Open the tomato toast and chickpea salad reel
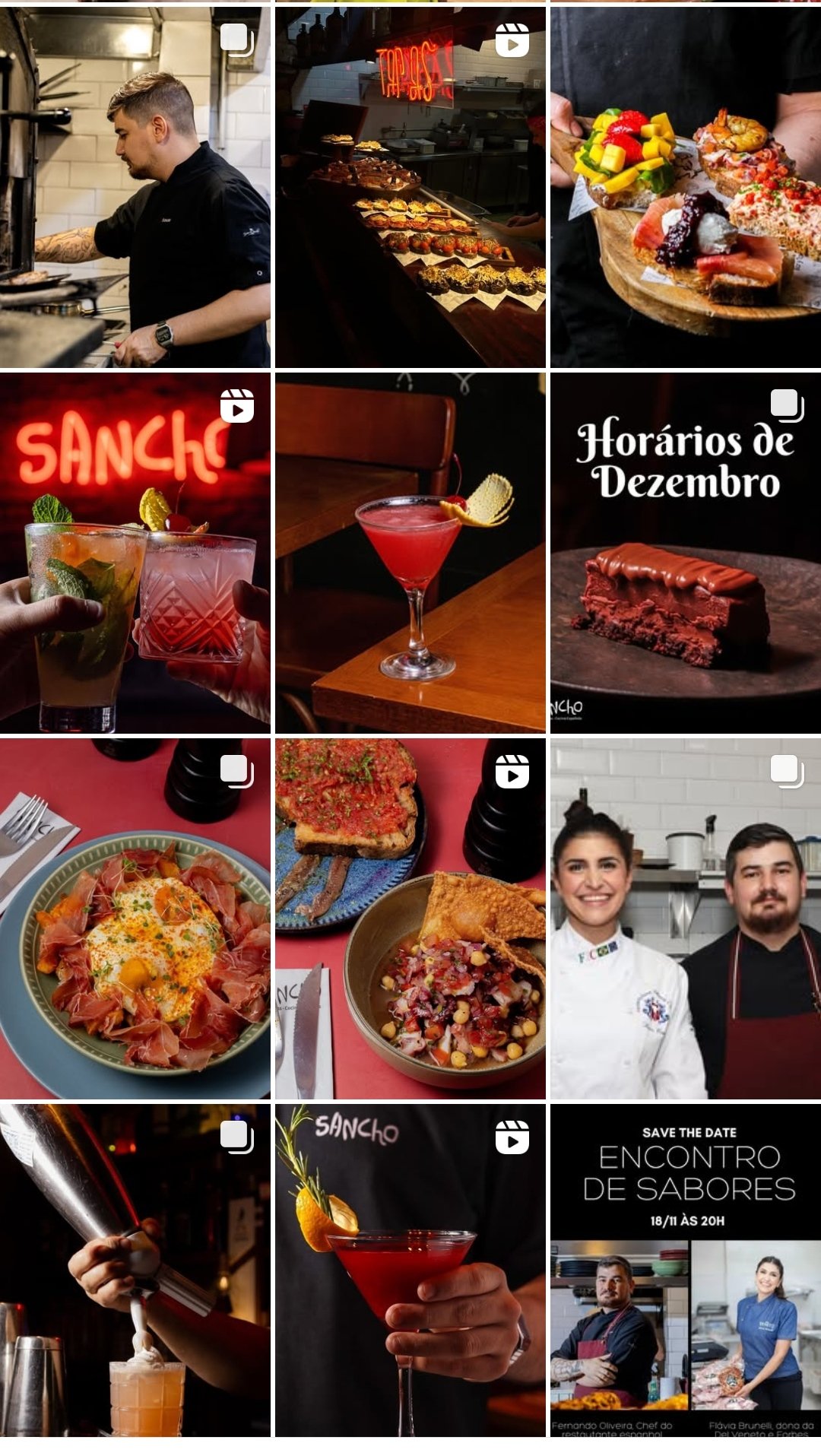Screen dimensions: 821x1456 coord(410,918)
